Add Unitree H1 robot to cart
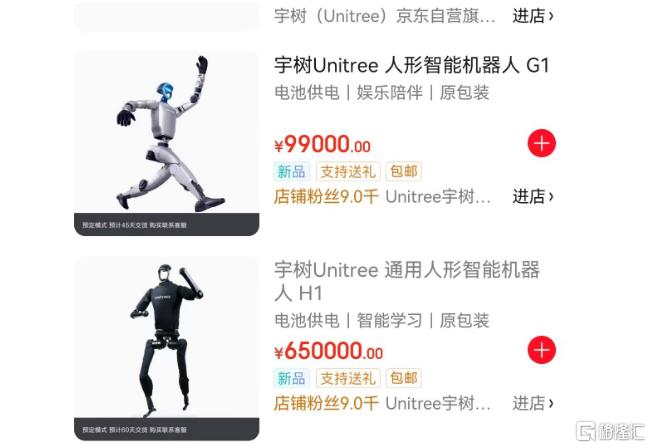 tap(541, 350)
